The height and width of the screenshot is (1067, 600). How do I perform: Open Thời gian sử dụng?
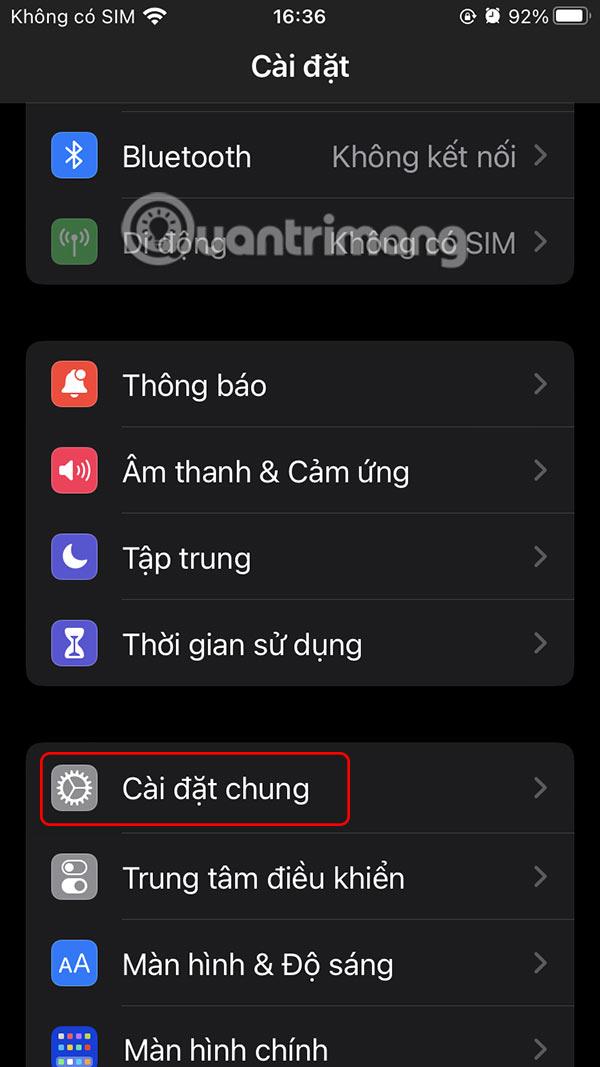click(300, 643)
